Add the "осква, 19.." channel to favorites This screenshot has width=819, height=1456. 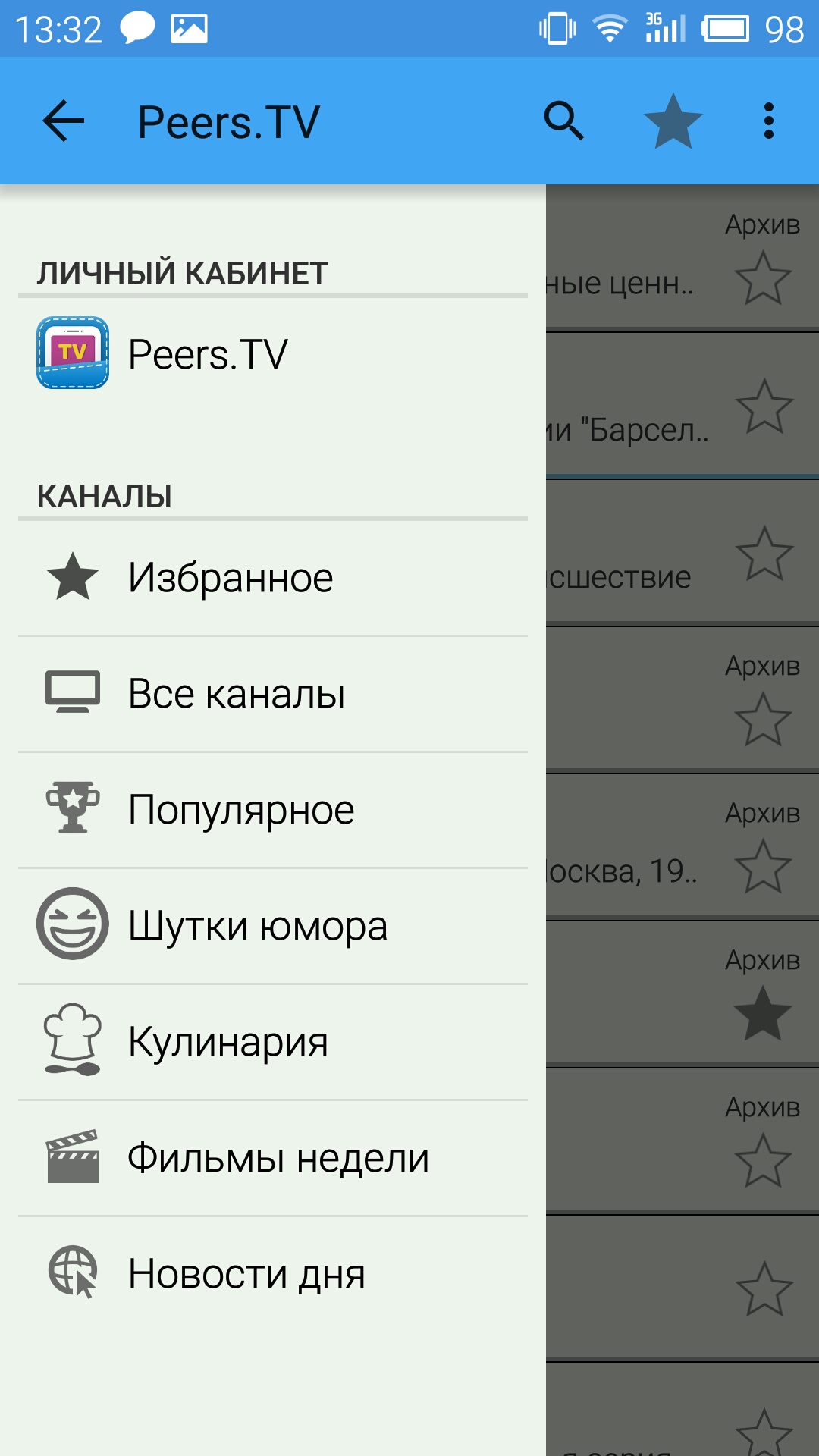[763, 867]
